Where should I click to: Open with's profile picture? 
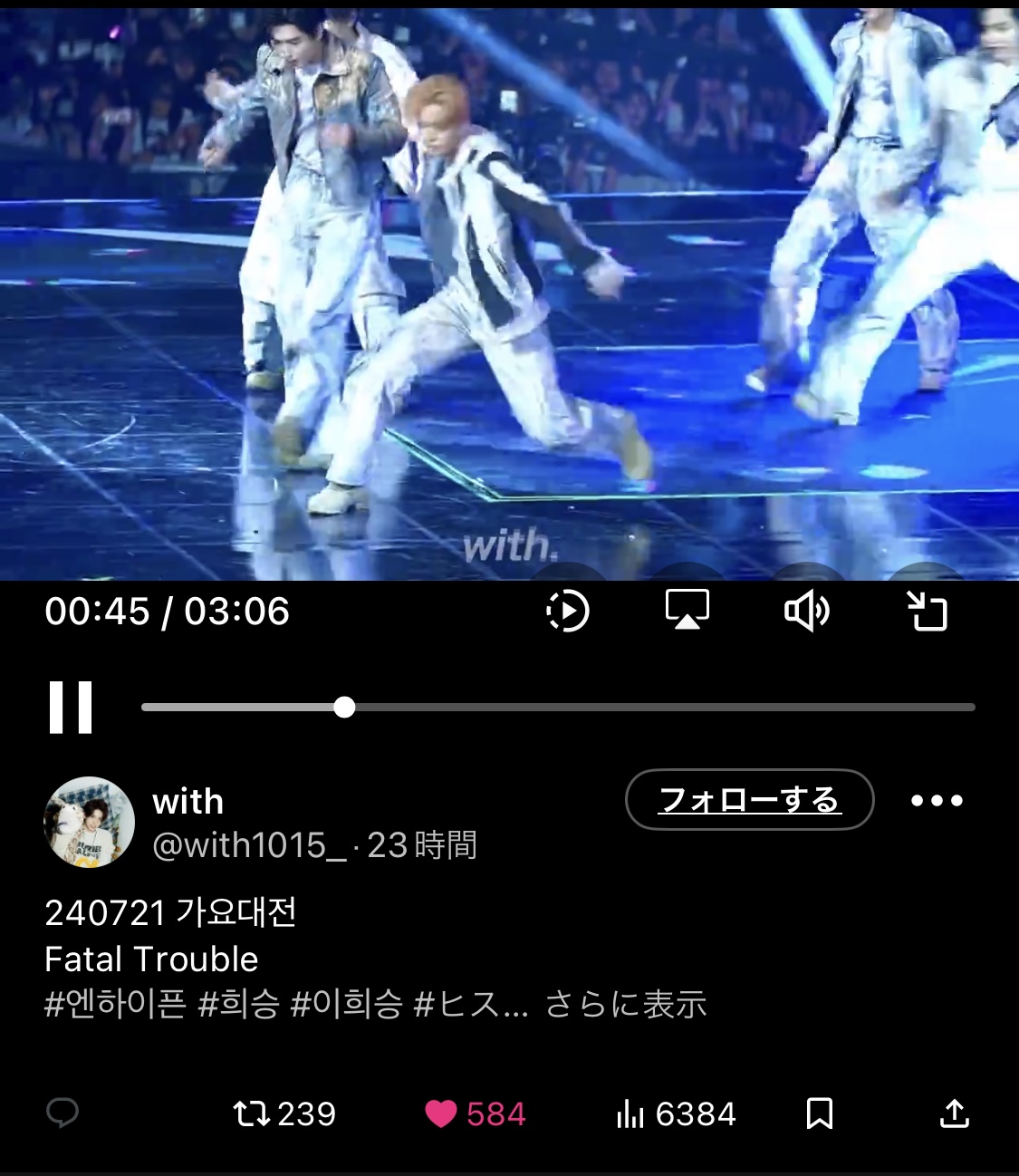(x=89, y=822)
